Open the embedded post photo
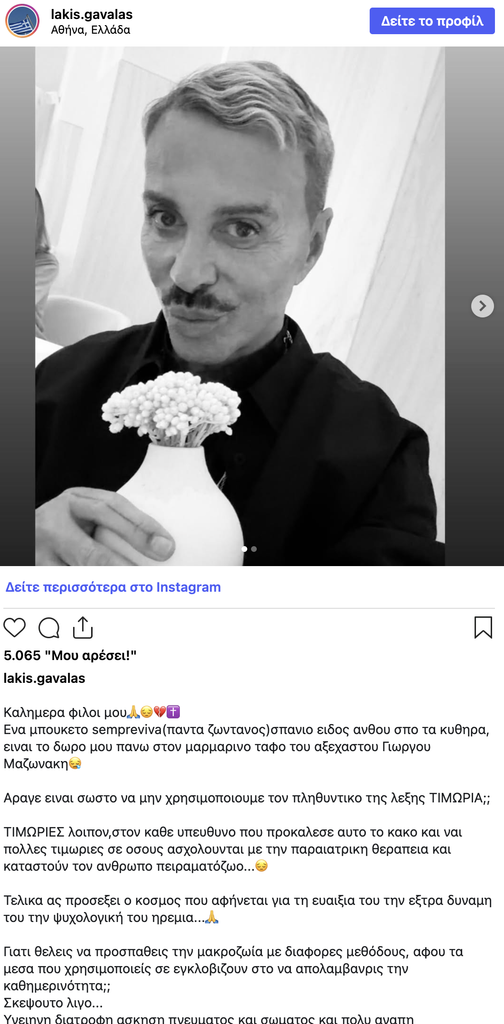The height and width of the screenshot is (1024, 504). [x=240, y=306]
